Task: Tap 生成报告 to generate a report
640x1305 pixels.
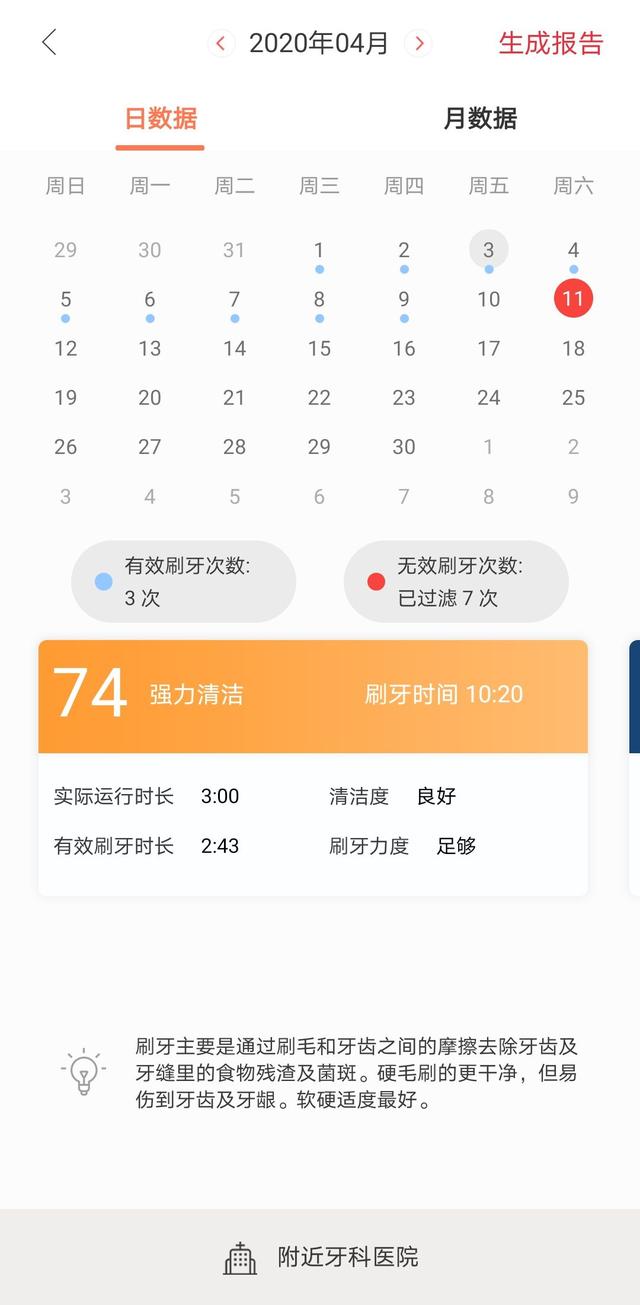Action: (x=551, y=43)
